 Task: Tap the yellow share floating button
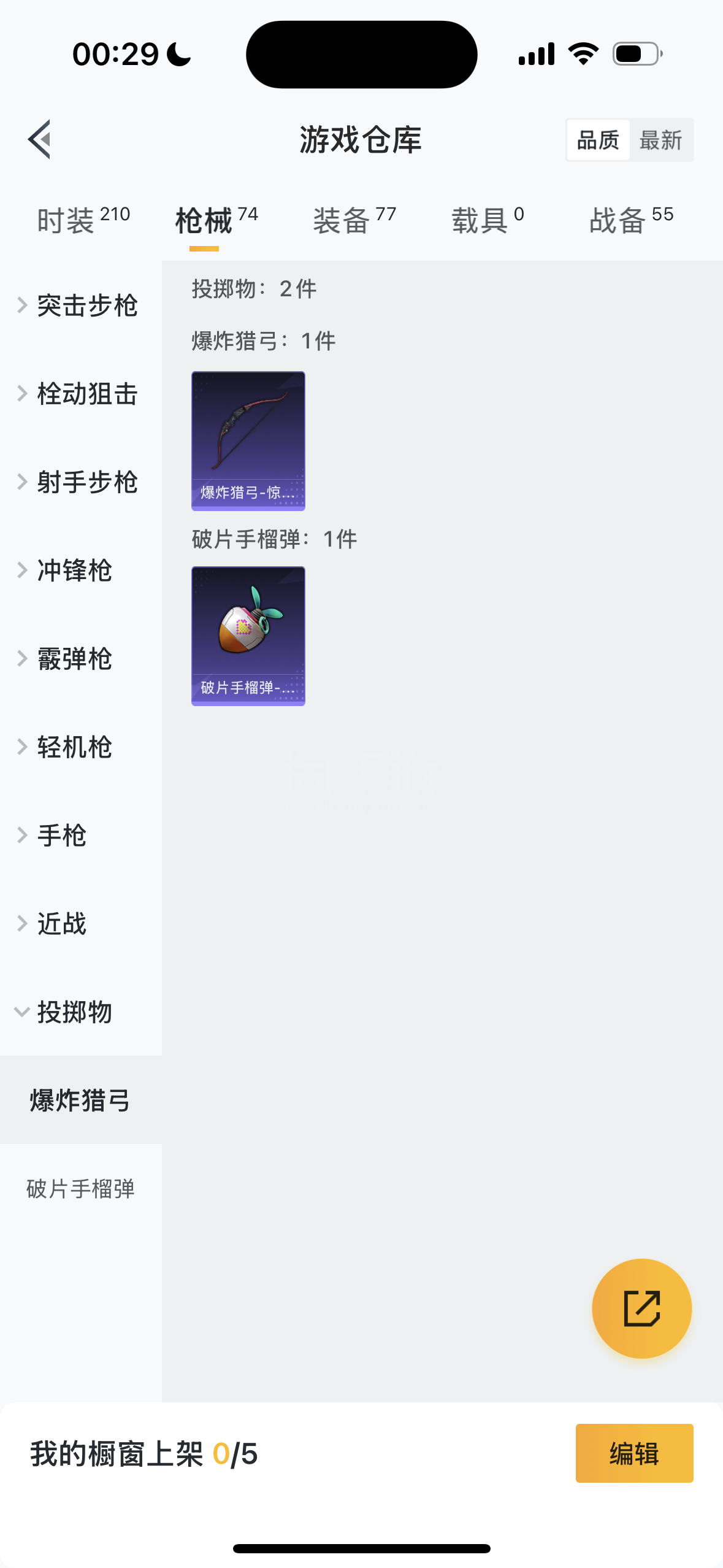(641, 1309)
